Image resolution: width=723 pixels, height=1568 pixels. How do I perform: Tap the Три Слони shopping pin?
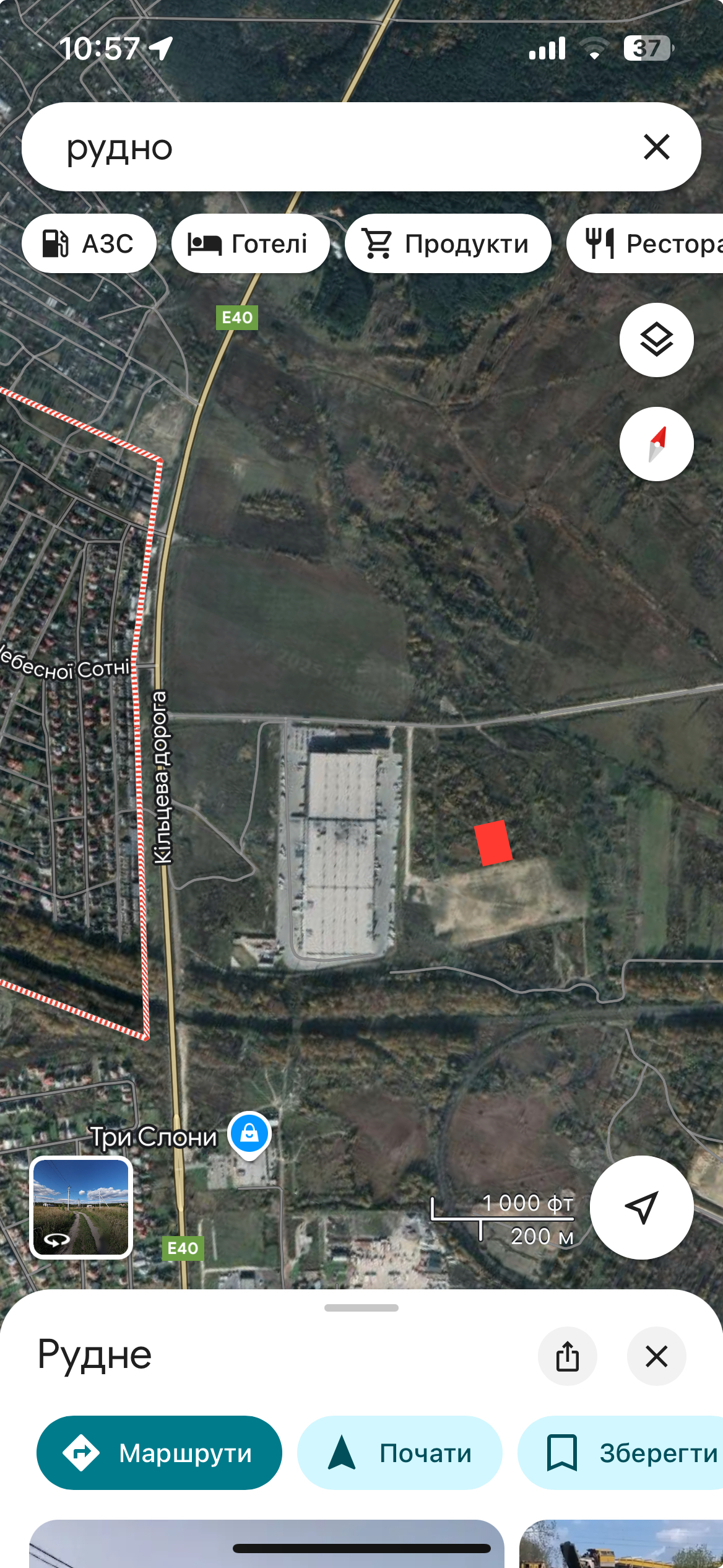click(249, 1135)
